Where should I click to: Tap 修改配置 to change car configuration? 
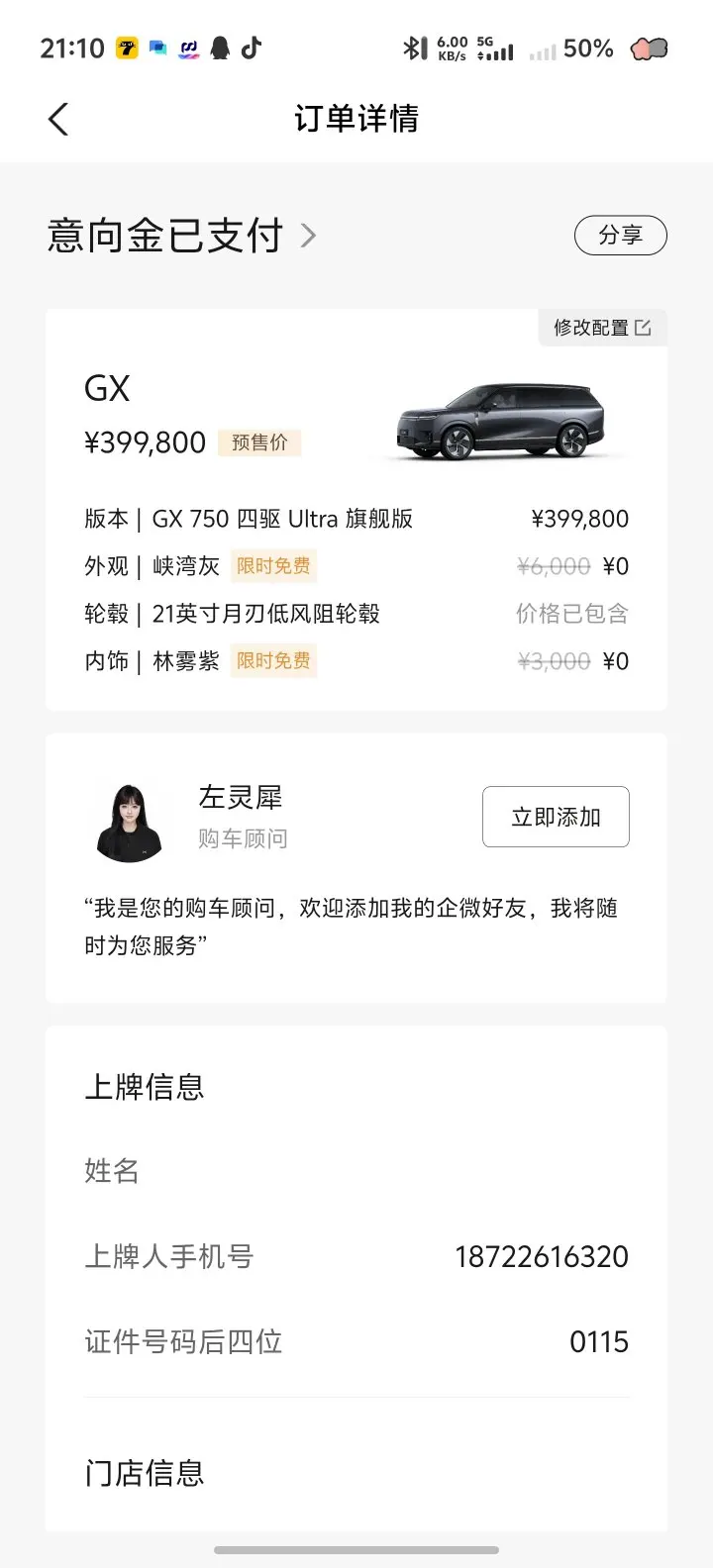(x=602, y=328)
